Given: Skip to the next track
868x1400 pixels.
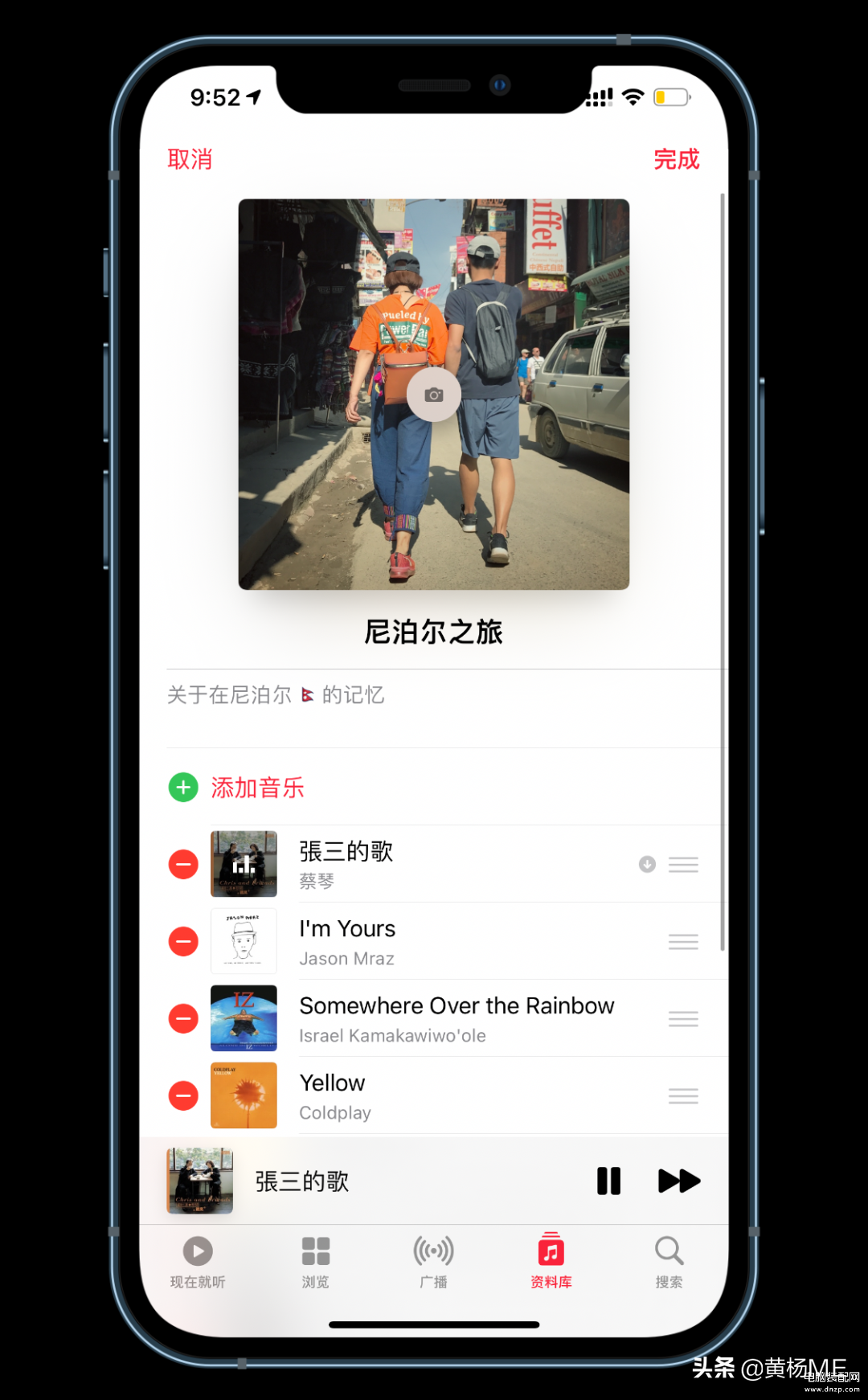Looking at the screenshot, I should click(679, 1181).
